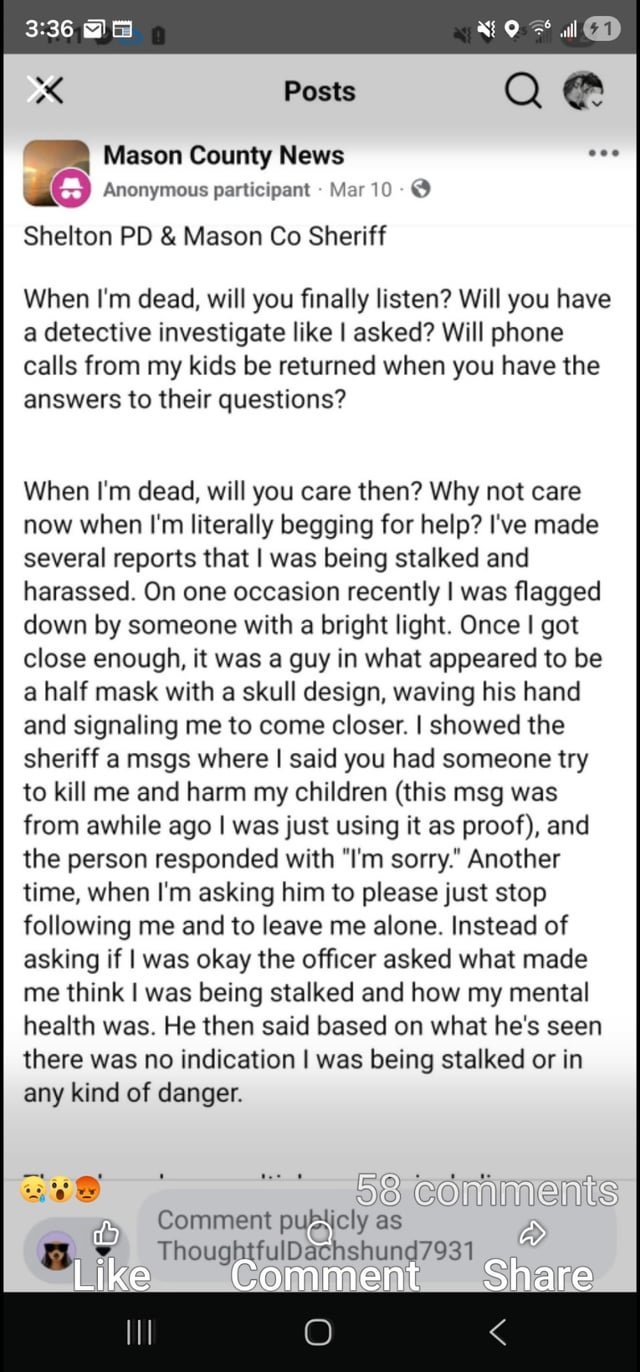Close the Posts view

[x=44, y=91]
